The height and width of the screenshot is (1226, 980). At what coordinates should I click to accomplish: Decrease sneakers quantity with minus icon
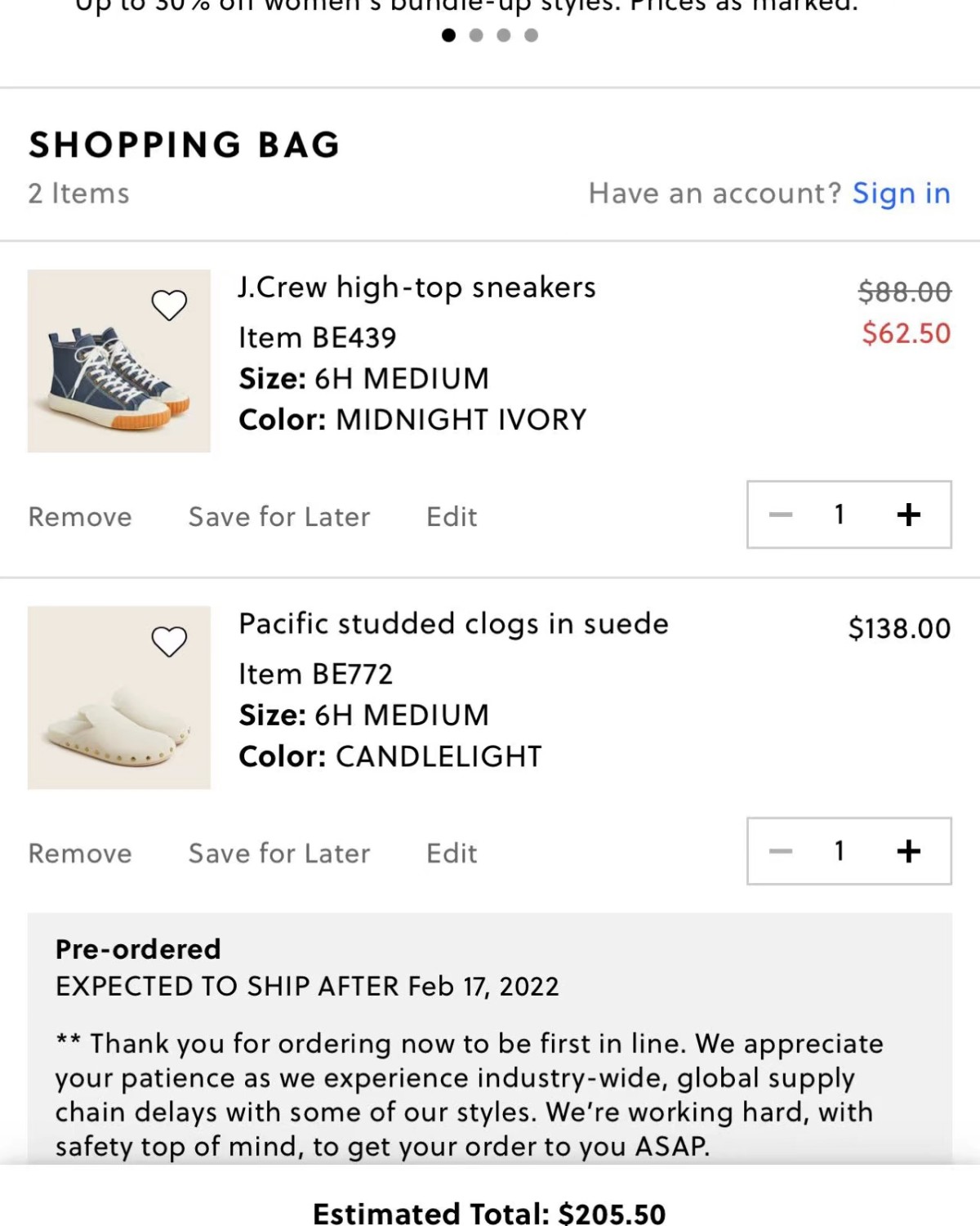781,515
